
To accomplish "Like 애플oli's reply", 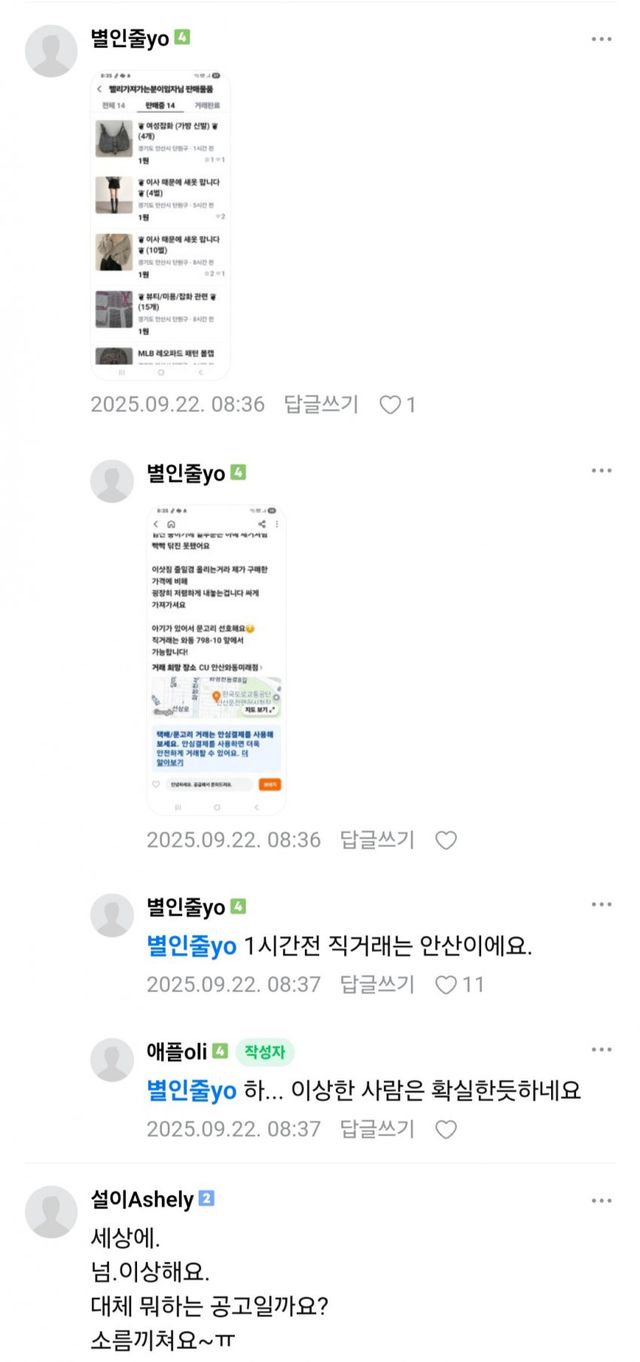I will coord(446,1130).
